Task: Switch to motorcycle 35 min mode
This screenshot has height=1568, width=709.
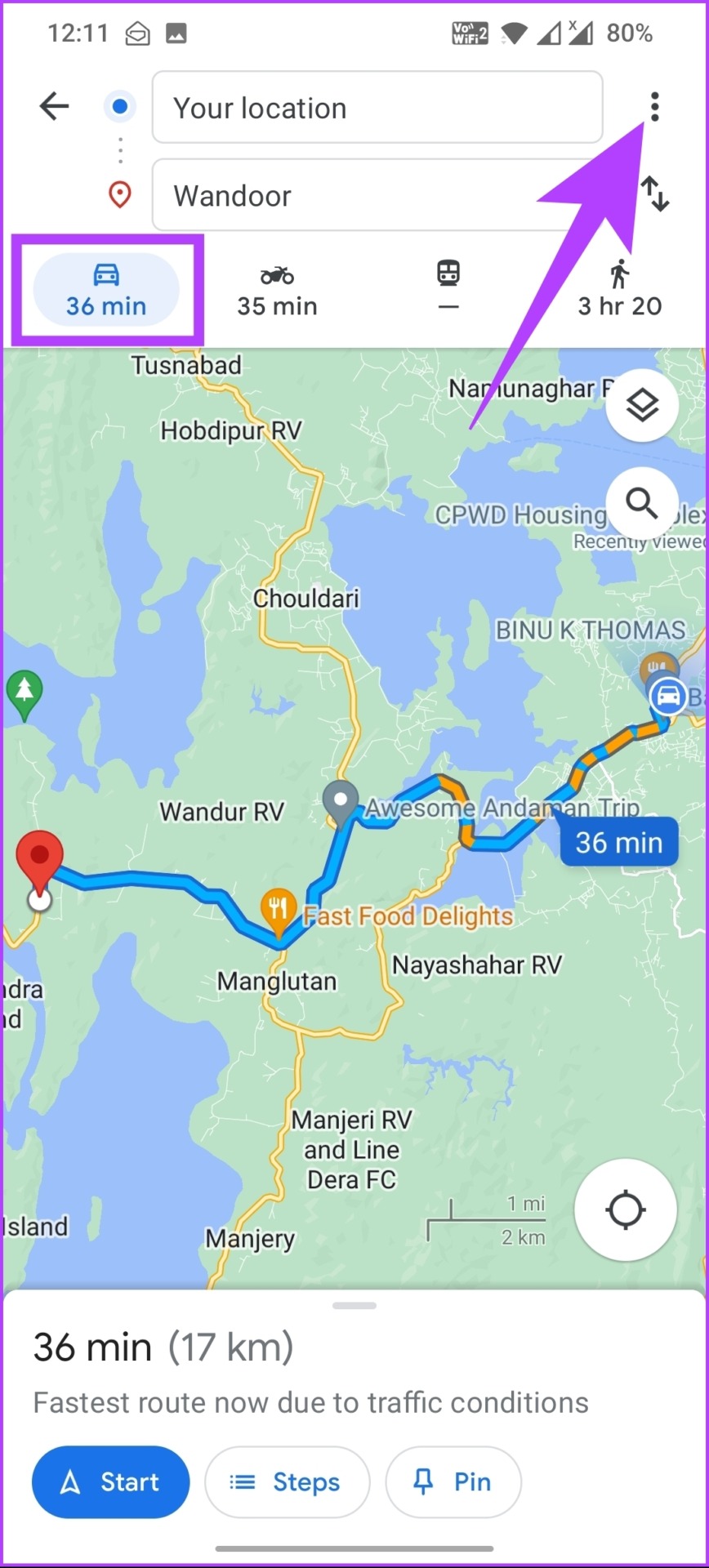Action: [277, 290]
